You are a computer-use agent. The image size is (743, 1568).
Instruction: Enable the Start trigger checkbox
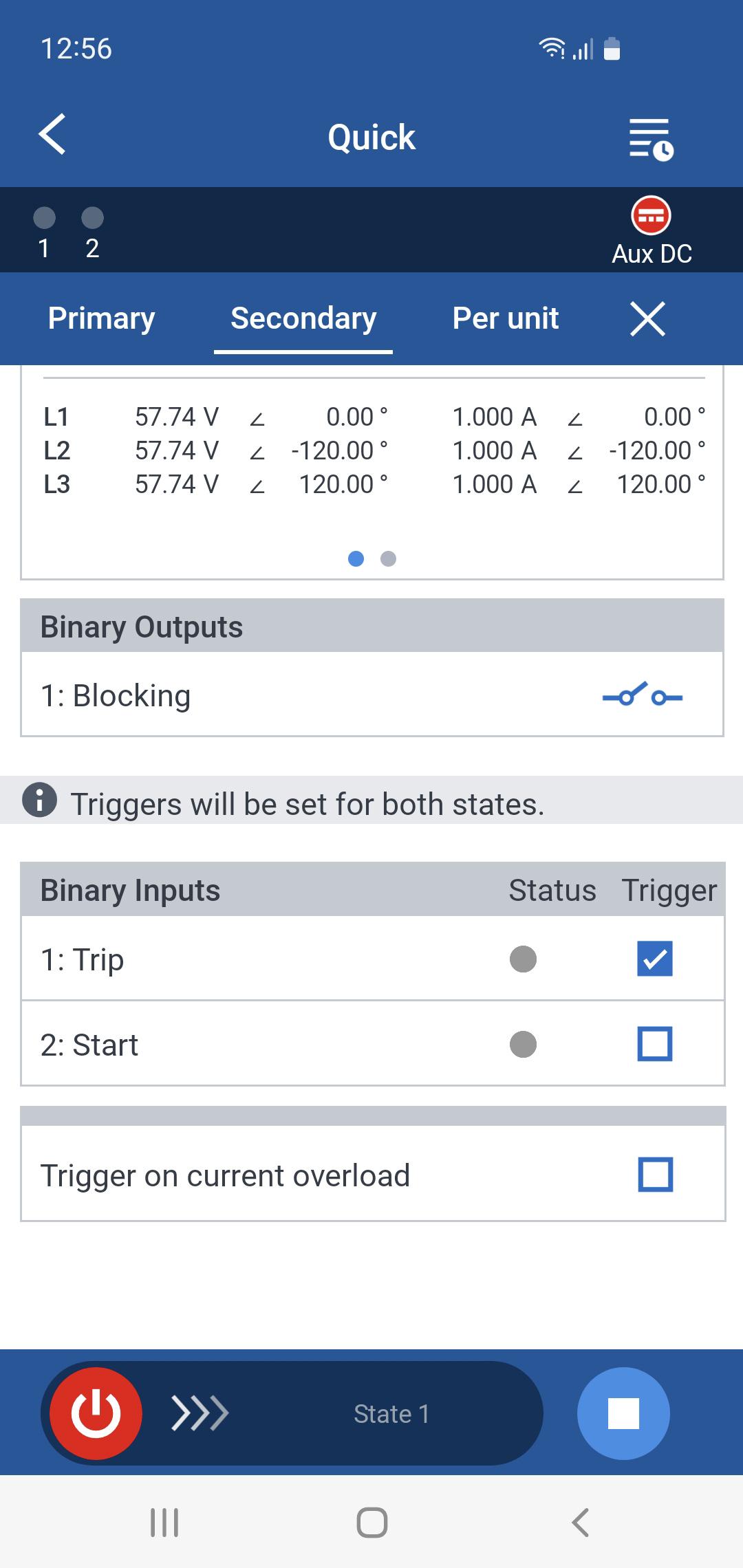coord(655,1044)
